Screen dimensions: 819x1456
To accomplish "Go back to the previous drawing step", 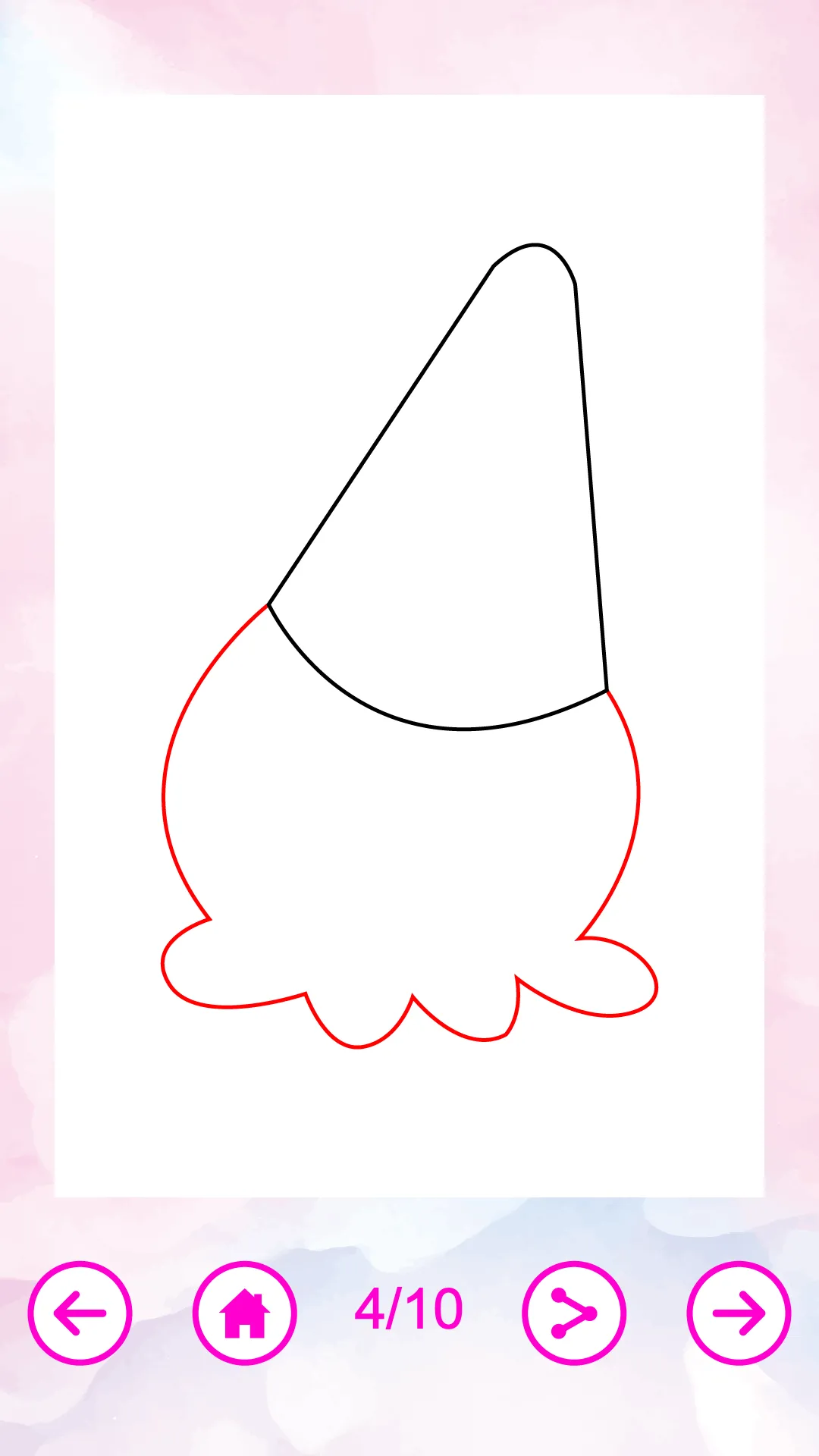I will [x=80, y=1313].
